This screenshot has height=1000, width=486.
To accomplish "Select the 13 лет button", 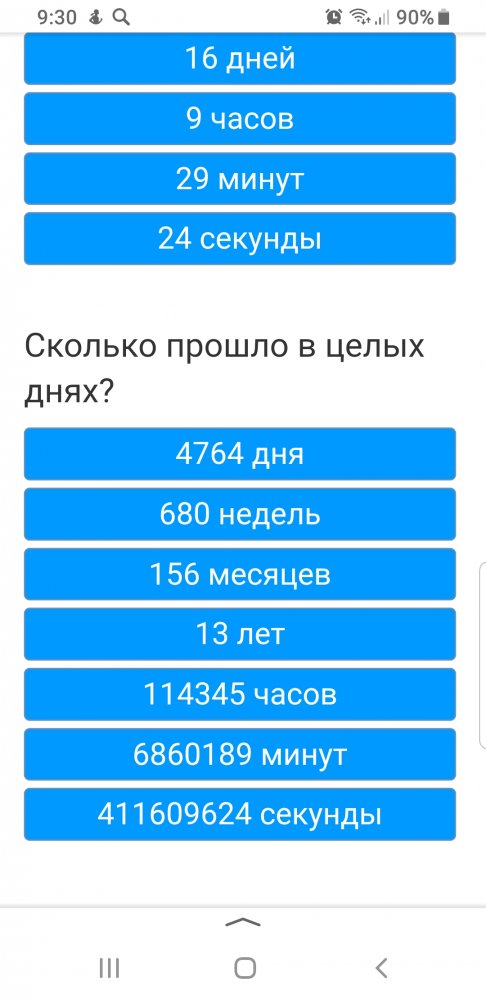I will pyautogui.click(x=240, y=634).
